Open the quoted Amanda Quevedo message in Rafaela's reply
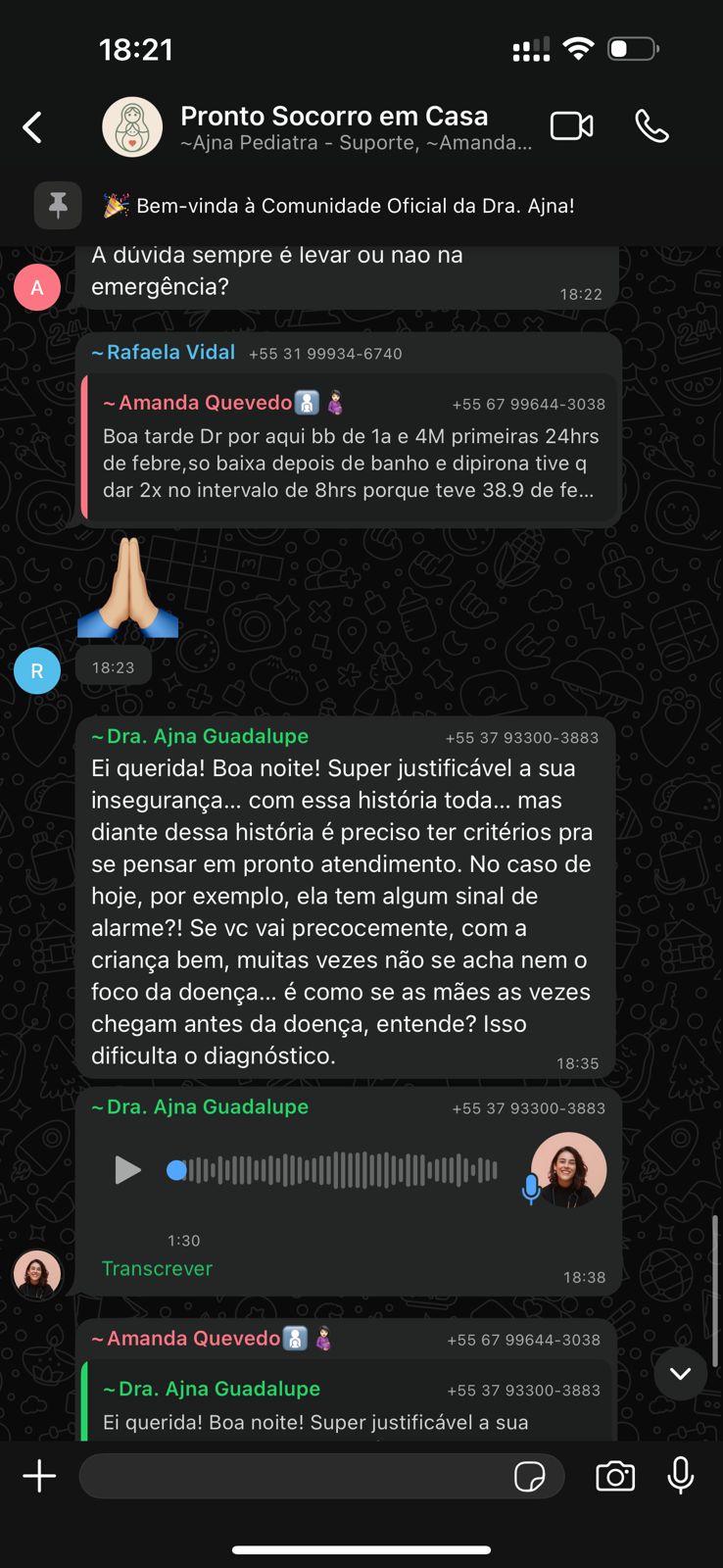The width and height of the screenshot is (723, 1568). click(x=350, y=449)
